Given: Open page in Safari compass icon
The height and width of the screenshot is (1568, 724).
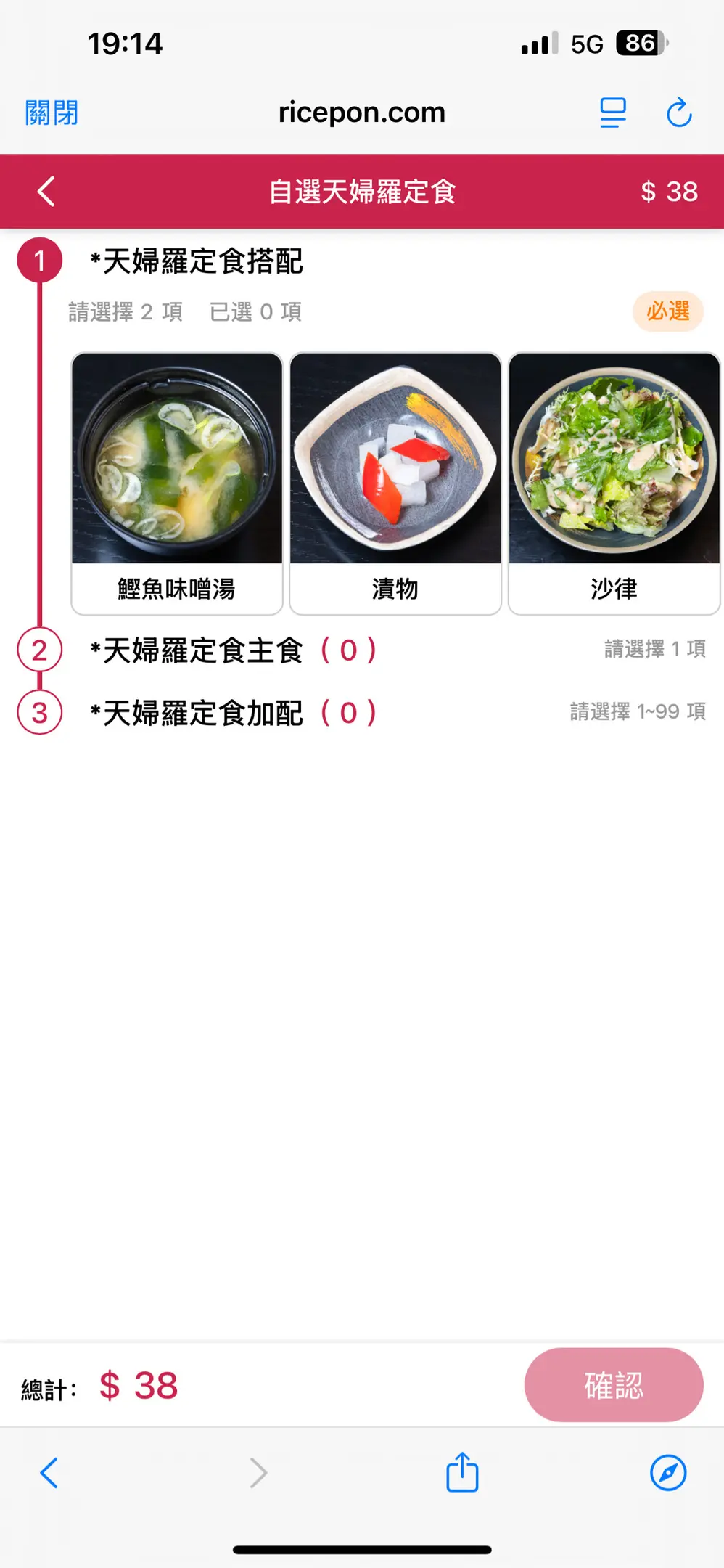Looking at the screenshot, I should (x=668, y=1473).
